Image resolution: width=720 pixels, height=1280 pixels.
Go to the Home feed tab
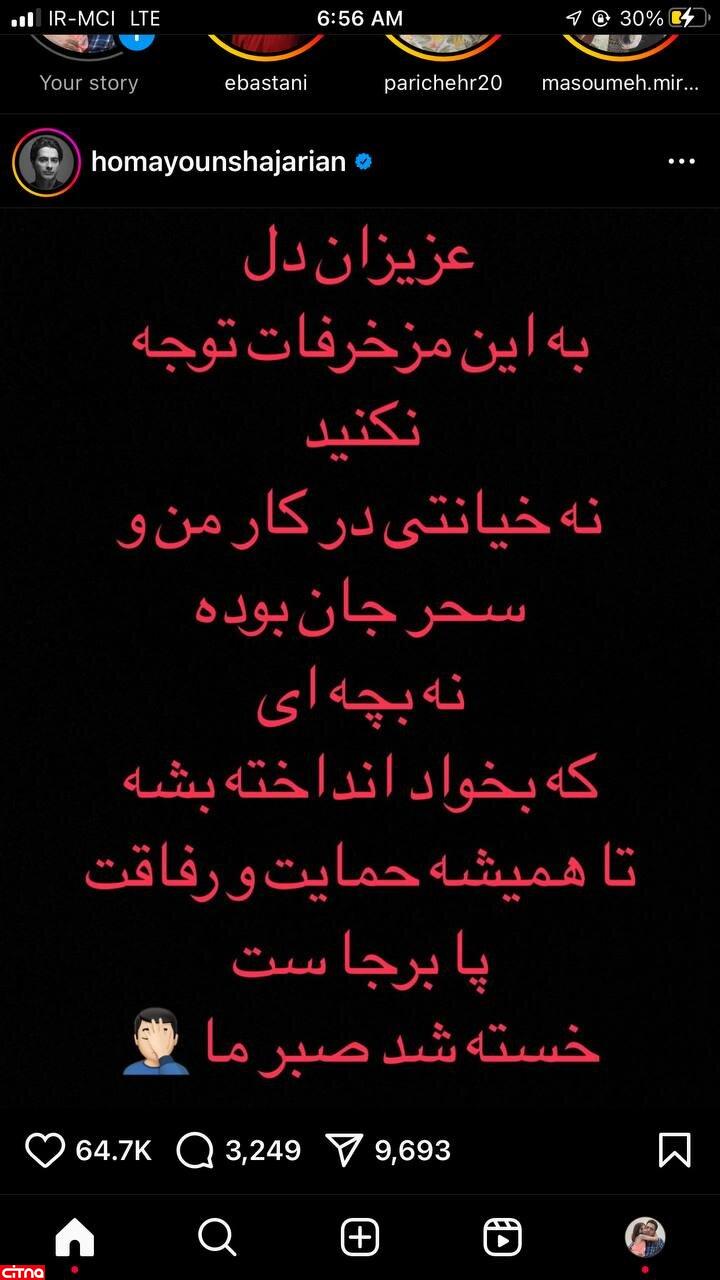[x=74, y=1238]
